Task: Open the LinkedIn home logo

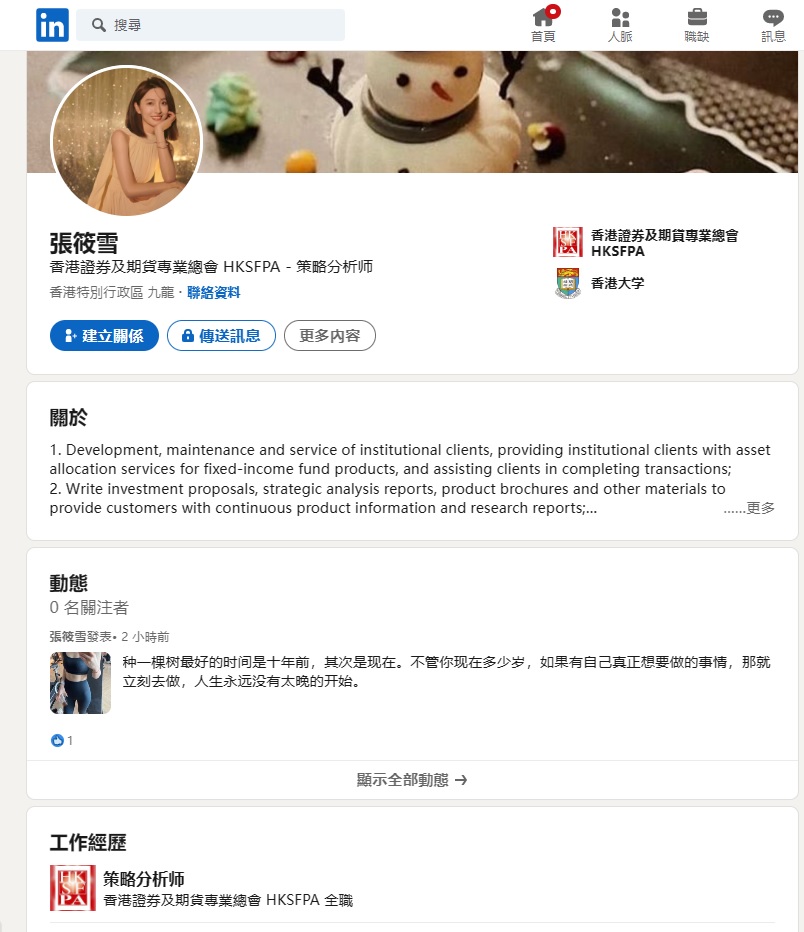Action: (x=52, y=25)
